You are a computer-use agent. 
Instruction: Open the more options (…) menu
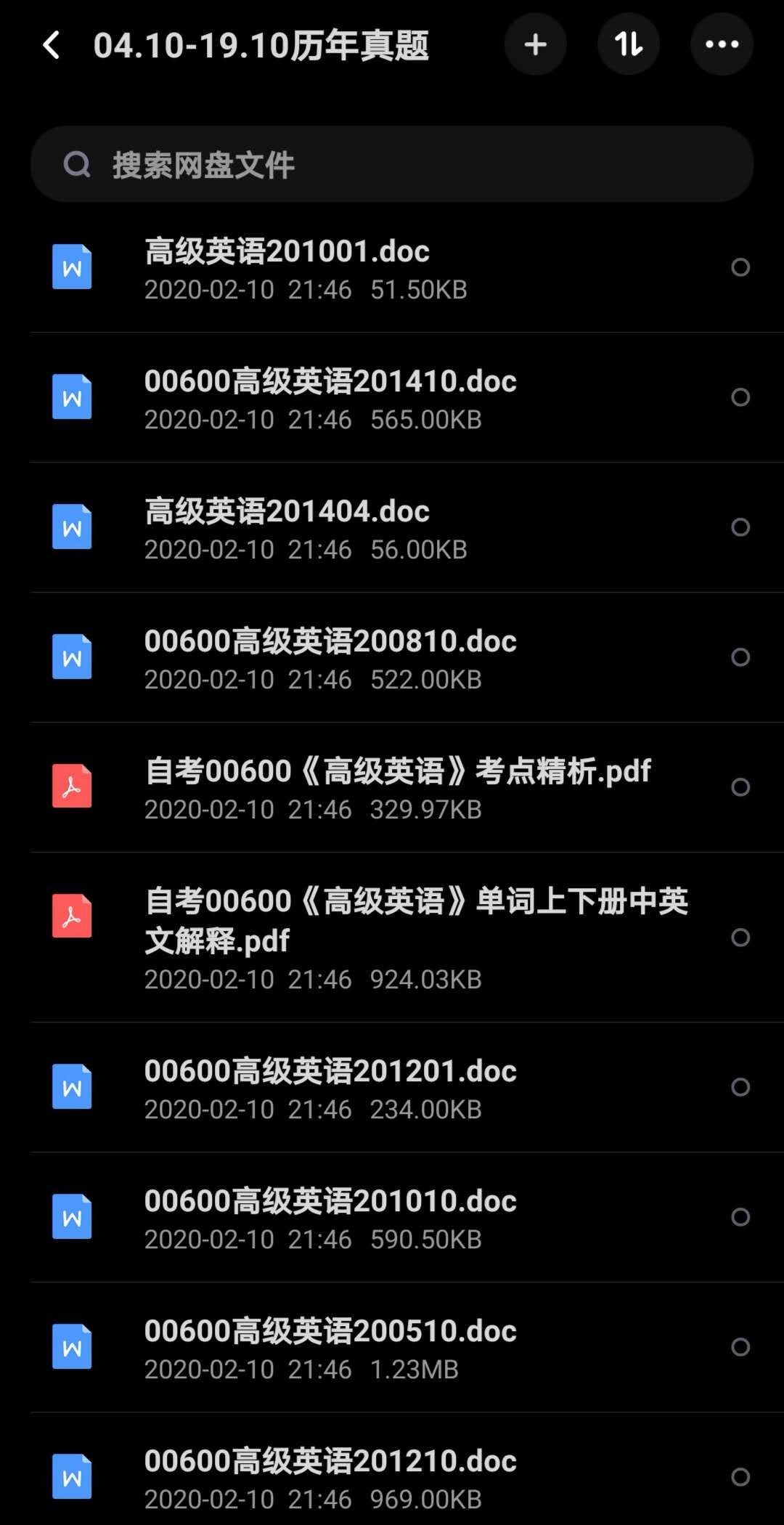pyautogui.click(x=722, y=44)
